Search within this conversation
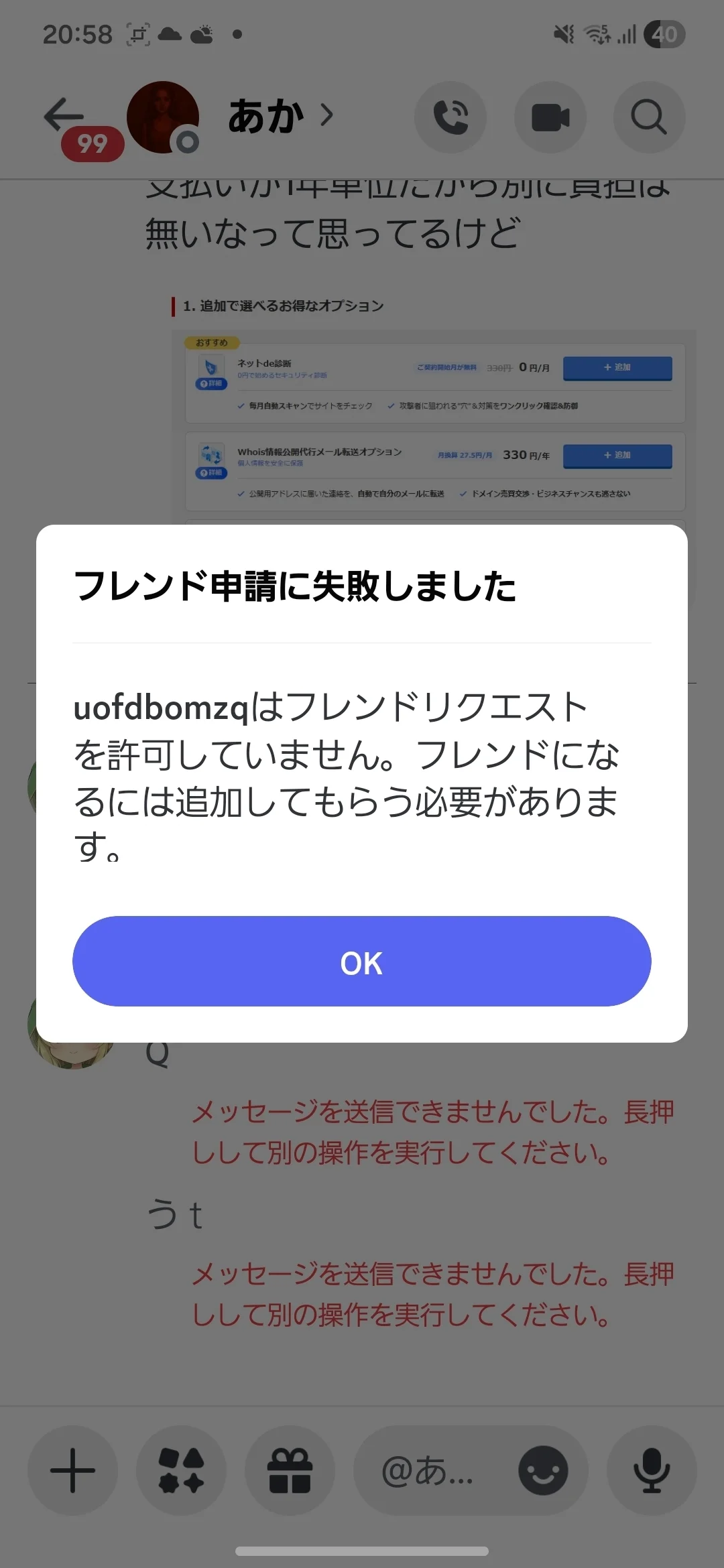The height and width of the screenshot is (1568, 724). point(648,118)
